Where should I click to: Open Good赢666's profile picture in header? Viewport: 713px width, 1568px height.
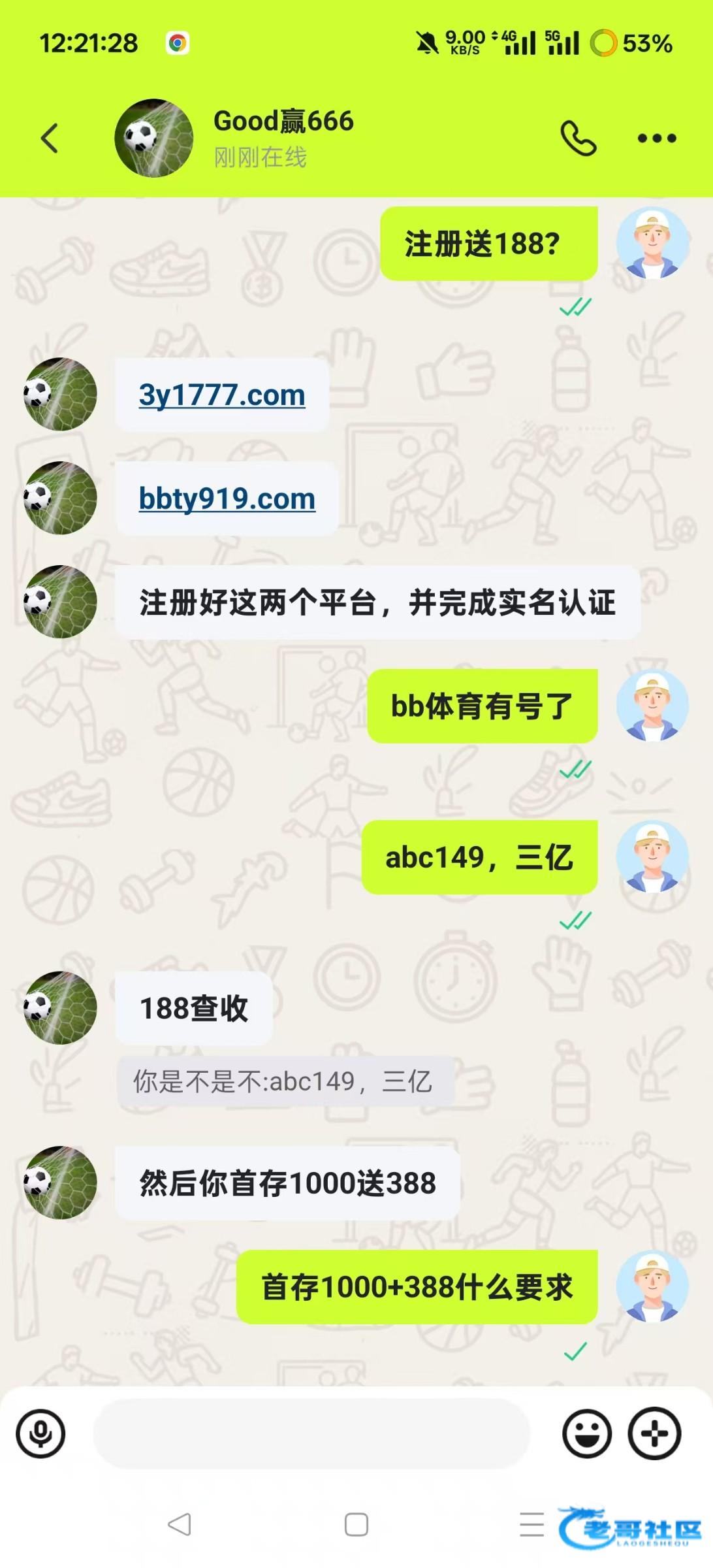point(154,139)
